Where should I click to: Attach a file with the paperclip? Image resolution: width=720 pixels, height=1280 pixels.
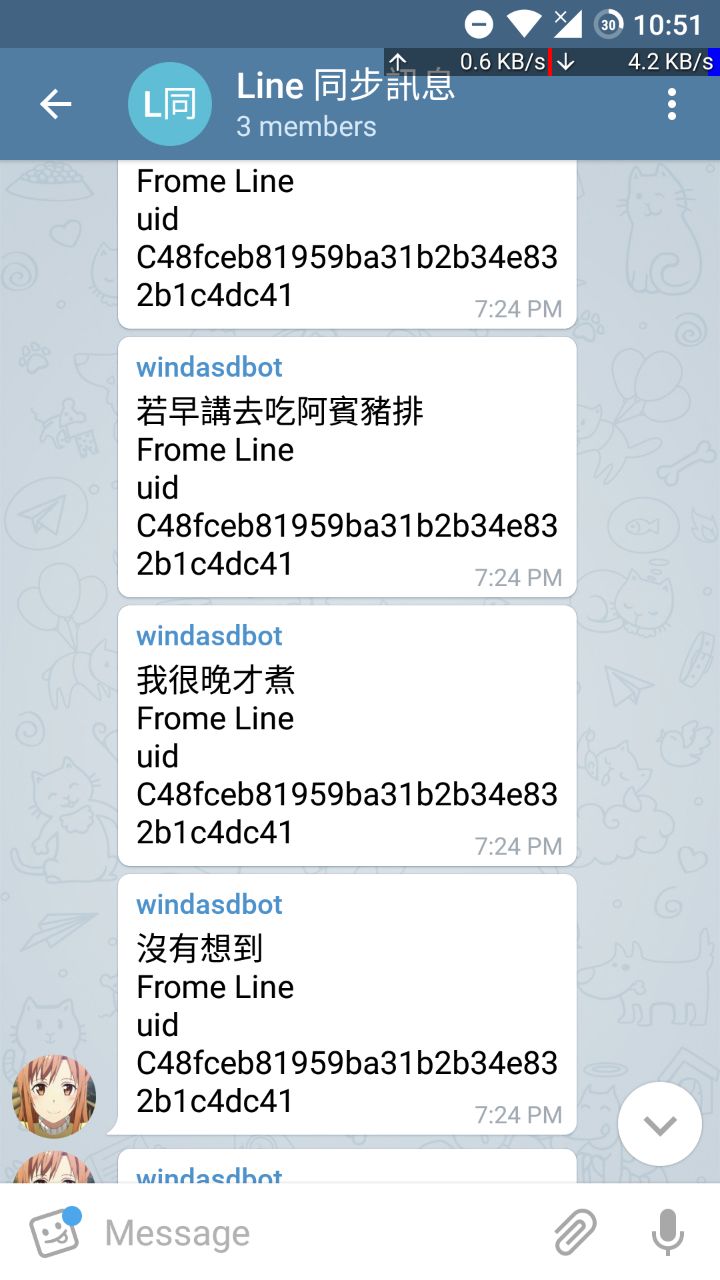(576, 1232)
